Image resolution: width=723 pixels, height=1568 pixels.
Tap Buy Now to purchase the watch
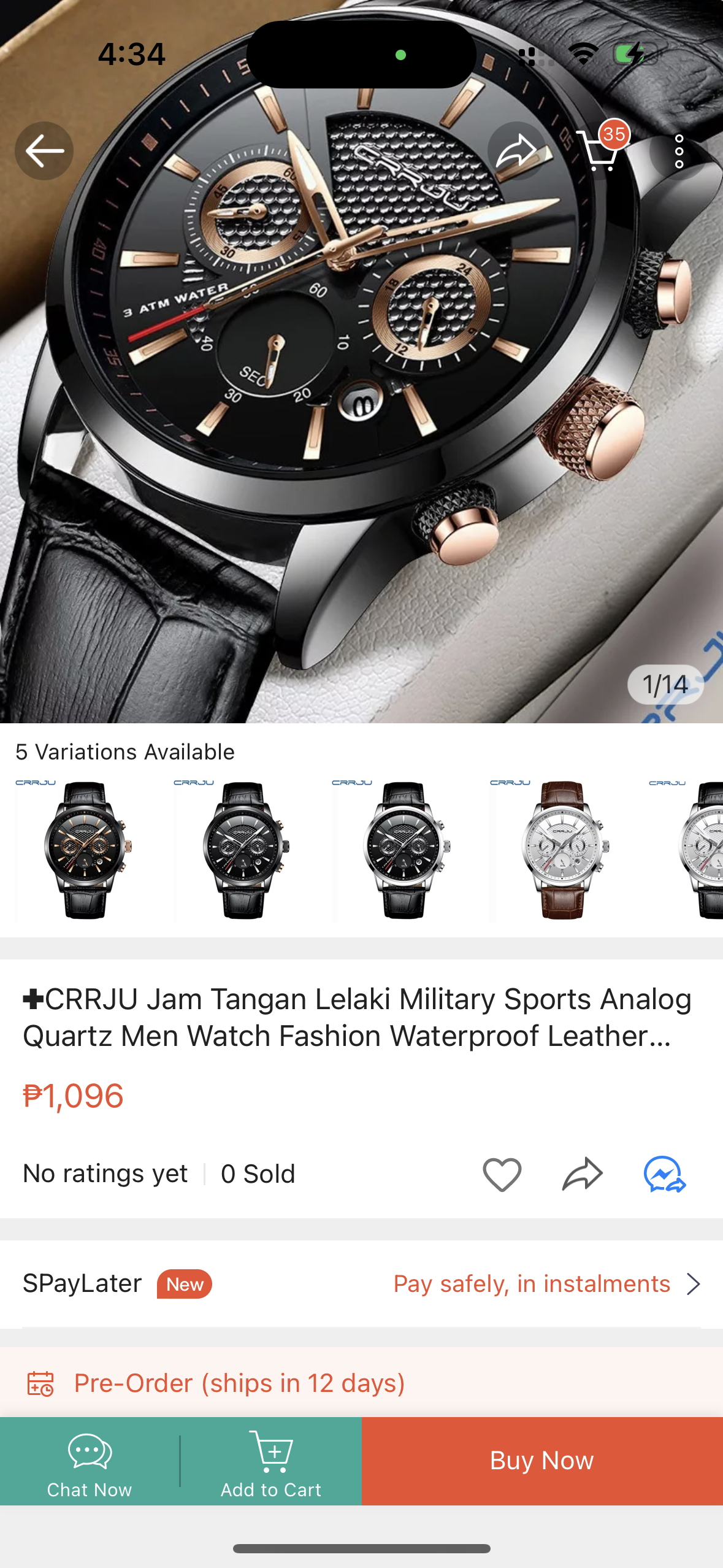pyautogui.click(x=542, y=1461)
